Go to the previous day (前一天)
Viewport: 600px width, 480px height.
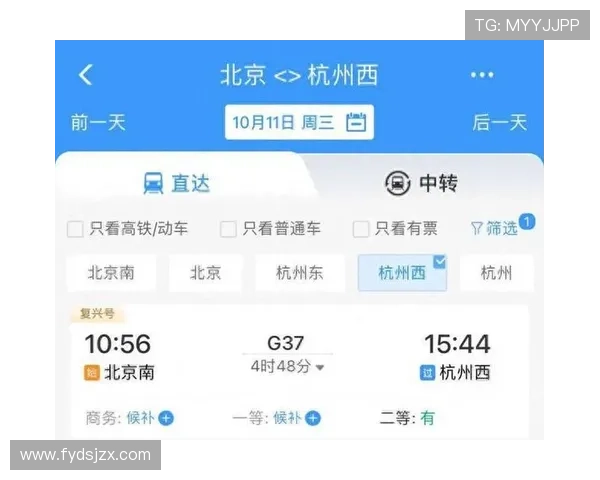(98, 123)
